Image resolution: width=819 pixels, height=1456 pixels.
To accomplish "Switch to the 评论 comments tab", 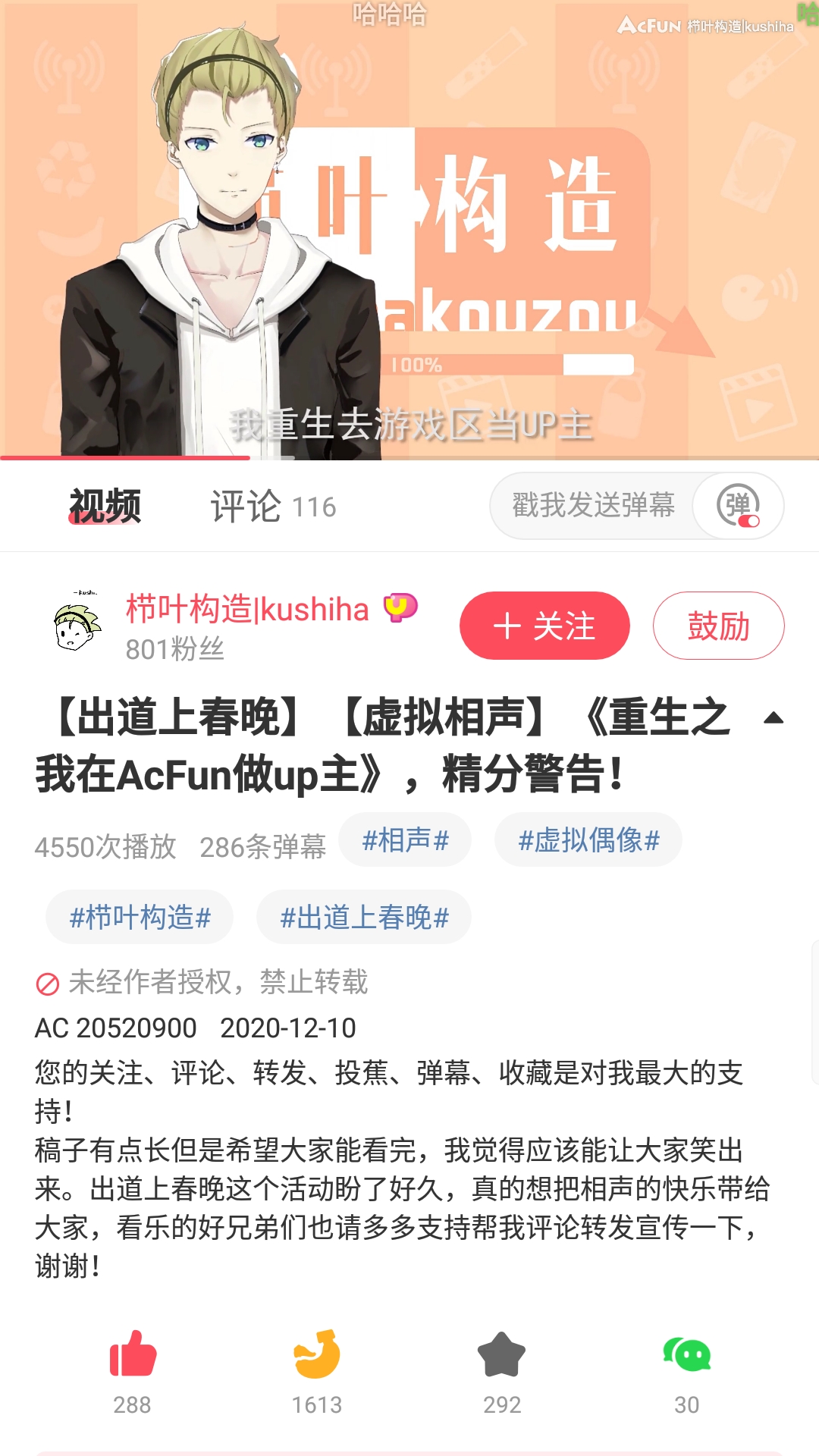I will coord(273,507).
